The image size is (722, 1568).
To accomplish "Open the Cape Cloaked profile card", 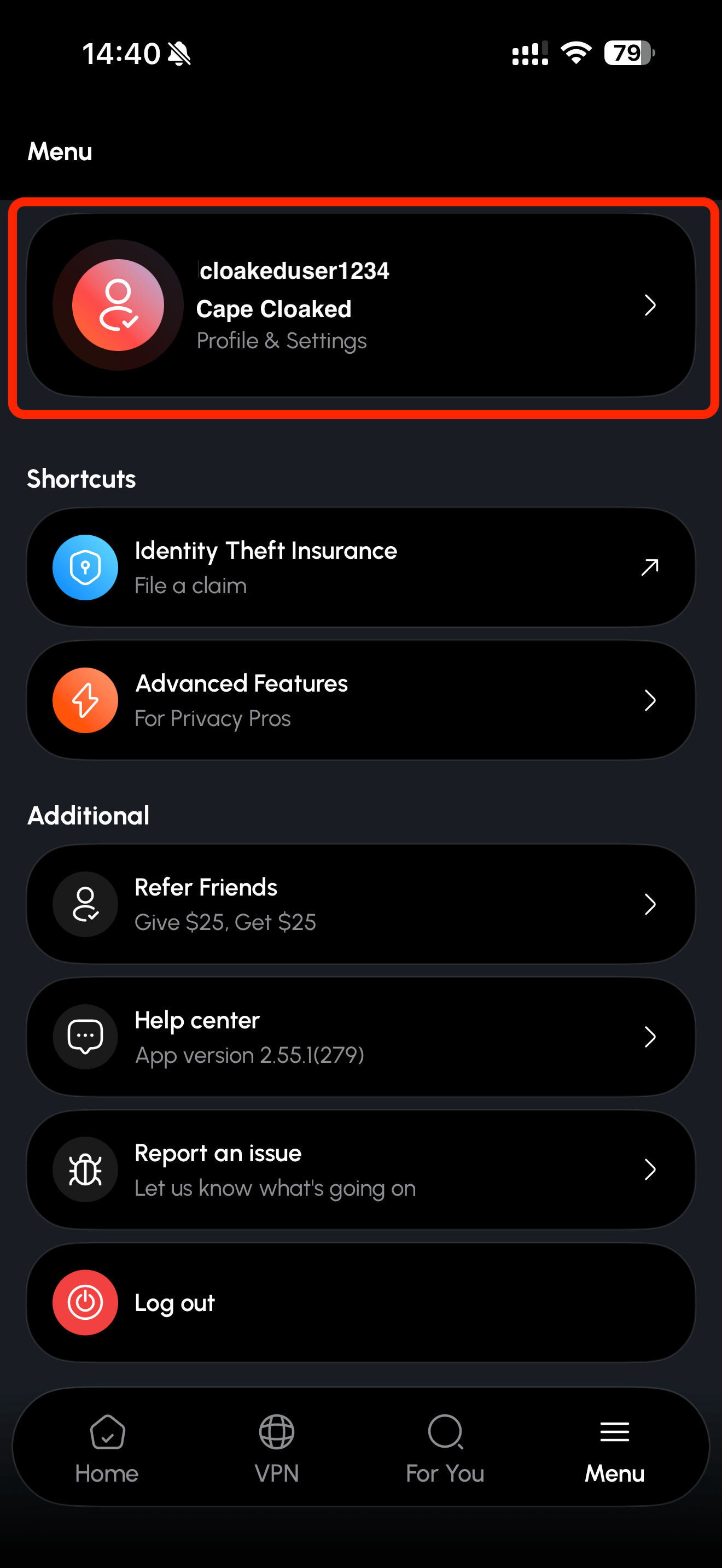I will tap(361, 306).
